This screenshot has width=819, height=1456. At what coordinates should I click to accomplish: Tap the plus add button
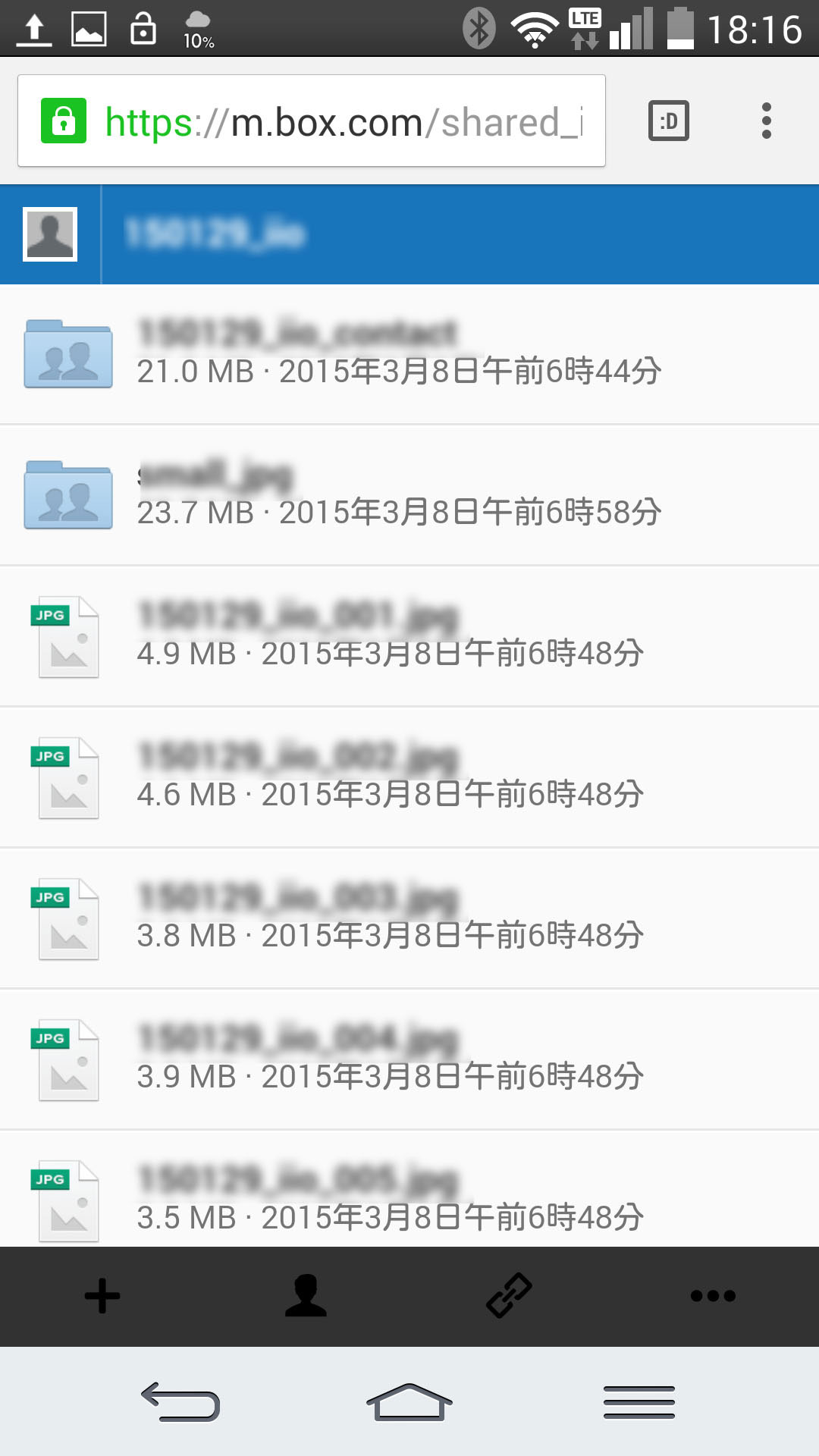pos(102,1296)
